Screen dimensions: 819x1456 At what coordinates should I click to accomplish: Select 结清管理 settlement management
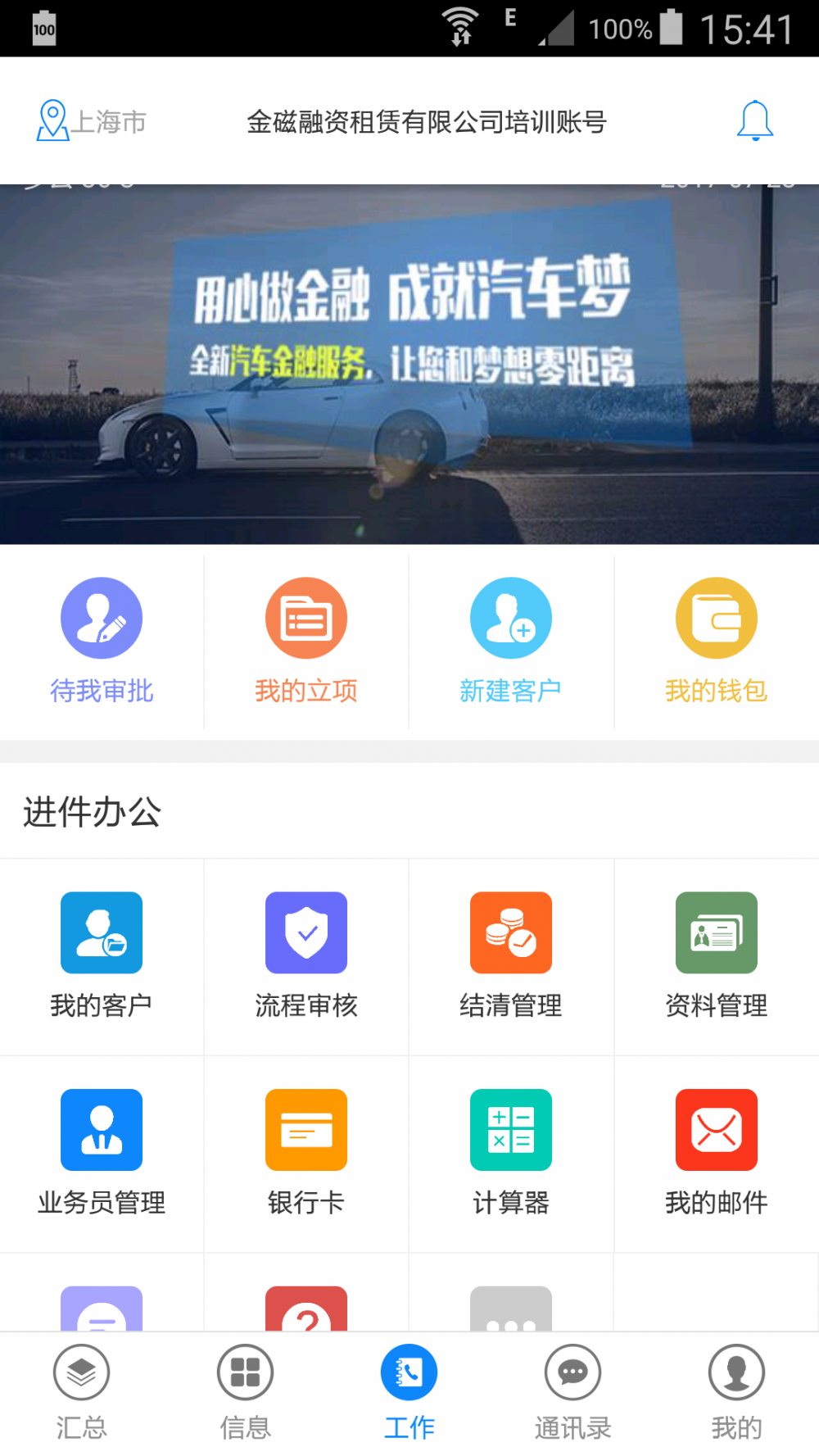click(x=511, y=955)
